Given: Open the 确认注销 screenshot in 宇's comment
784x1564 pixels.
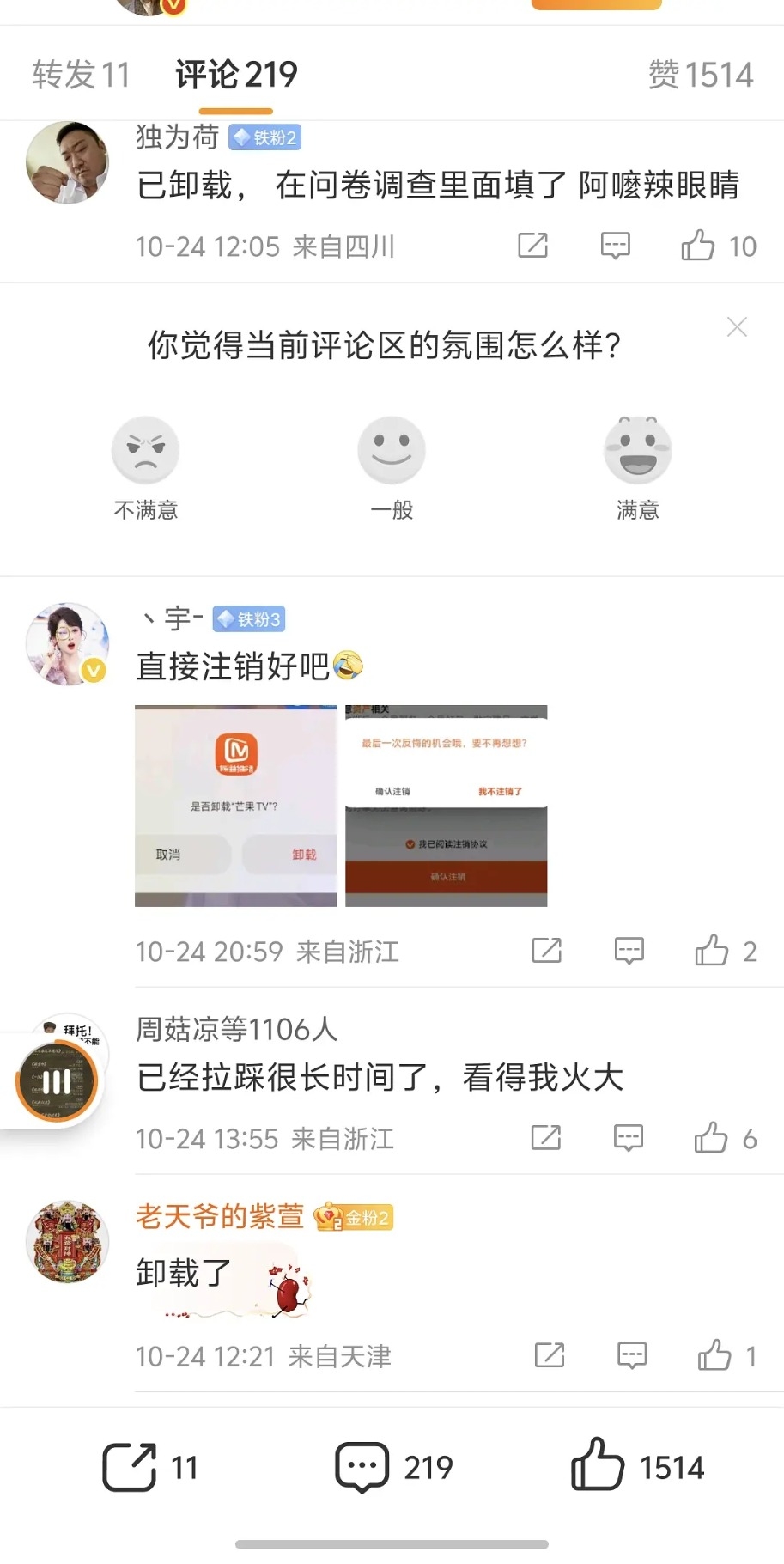Looking at the screenshot, I should (x=446, y=806).
